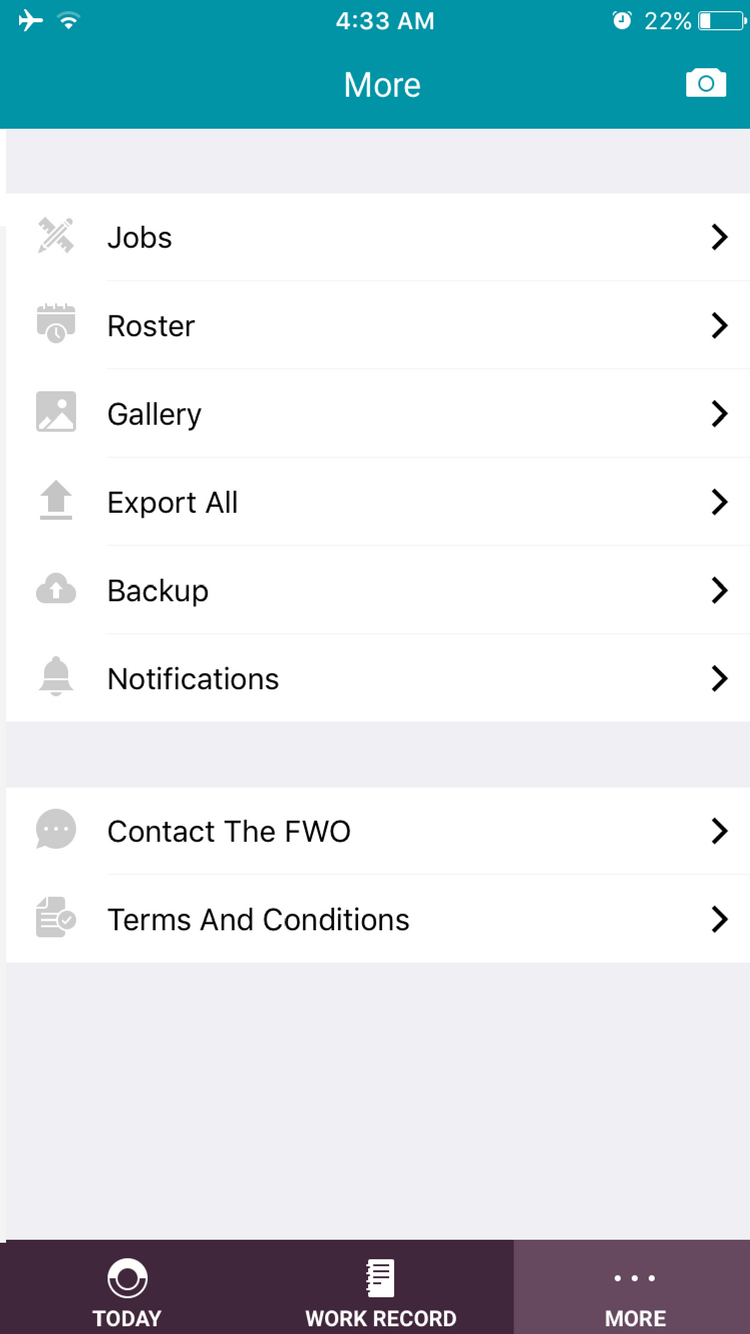Image resolution: width=750 pixels, height=1334 pixels.
Task: Go to Roster
Action: (378, 326)
